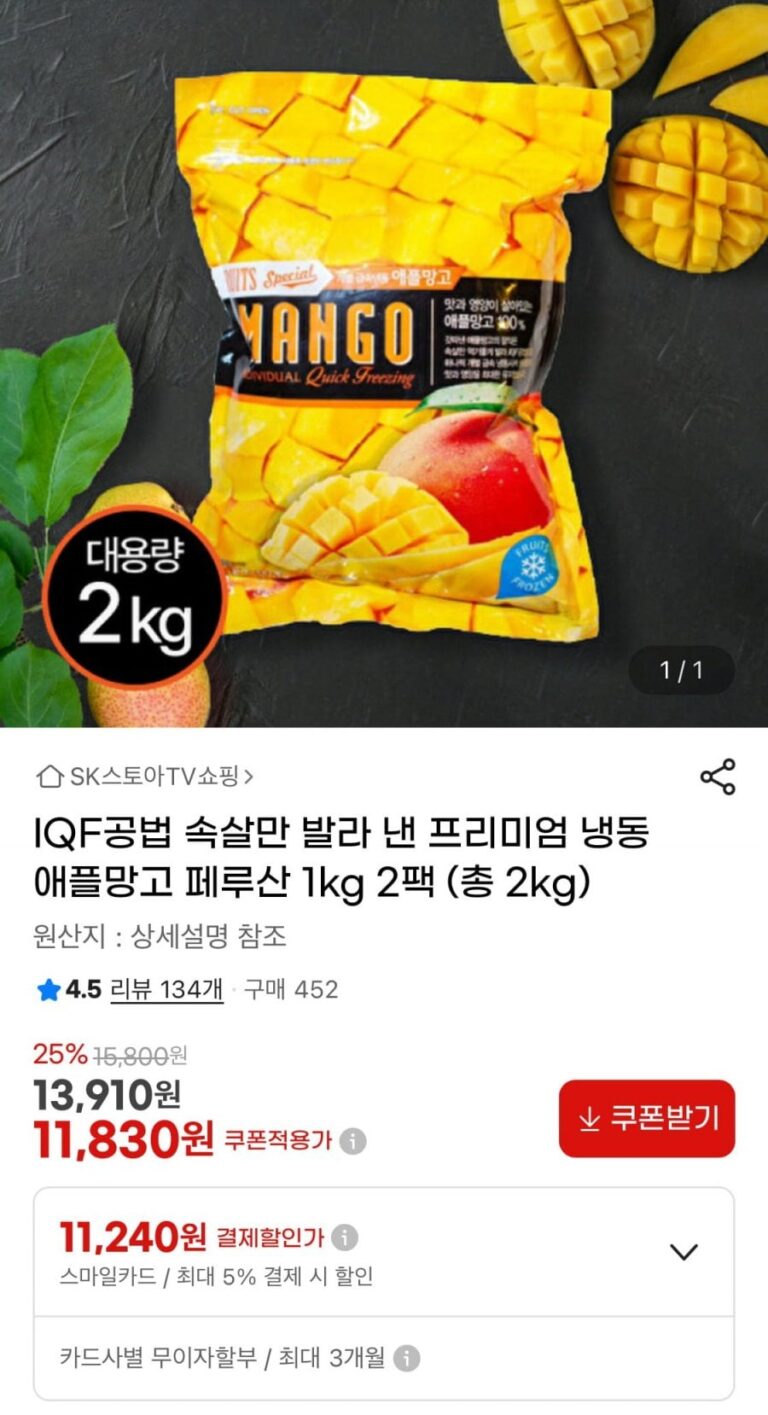Tap the 쿠폰받기 coupon download button

[x=646, y=1118]
